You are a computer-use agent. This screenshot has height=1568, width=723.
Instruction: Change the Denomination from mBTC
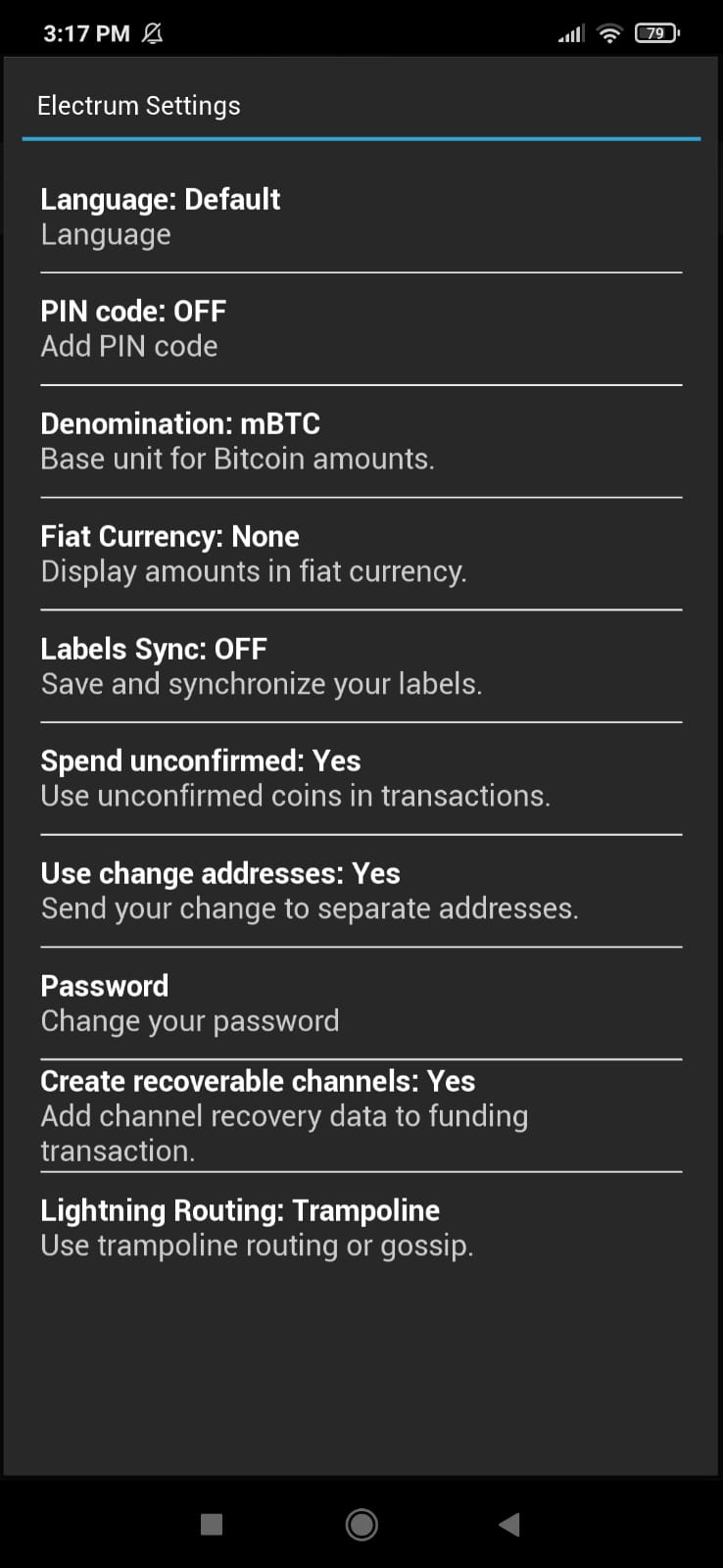[361, 440]
